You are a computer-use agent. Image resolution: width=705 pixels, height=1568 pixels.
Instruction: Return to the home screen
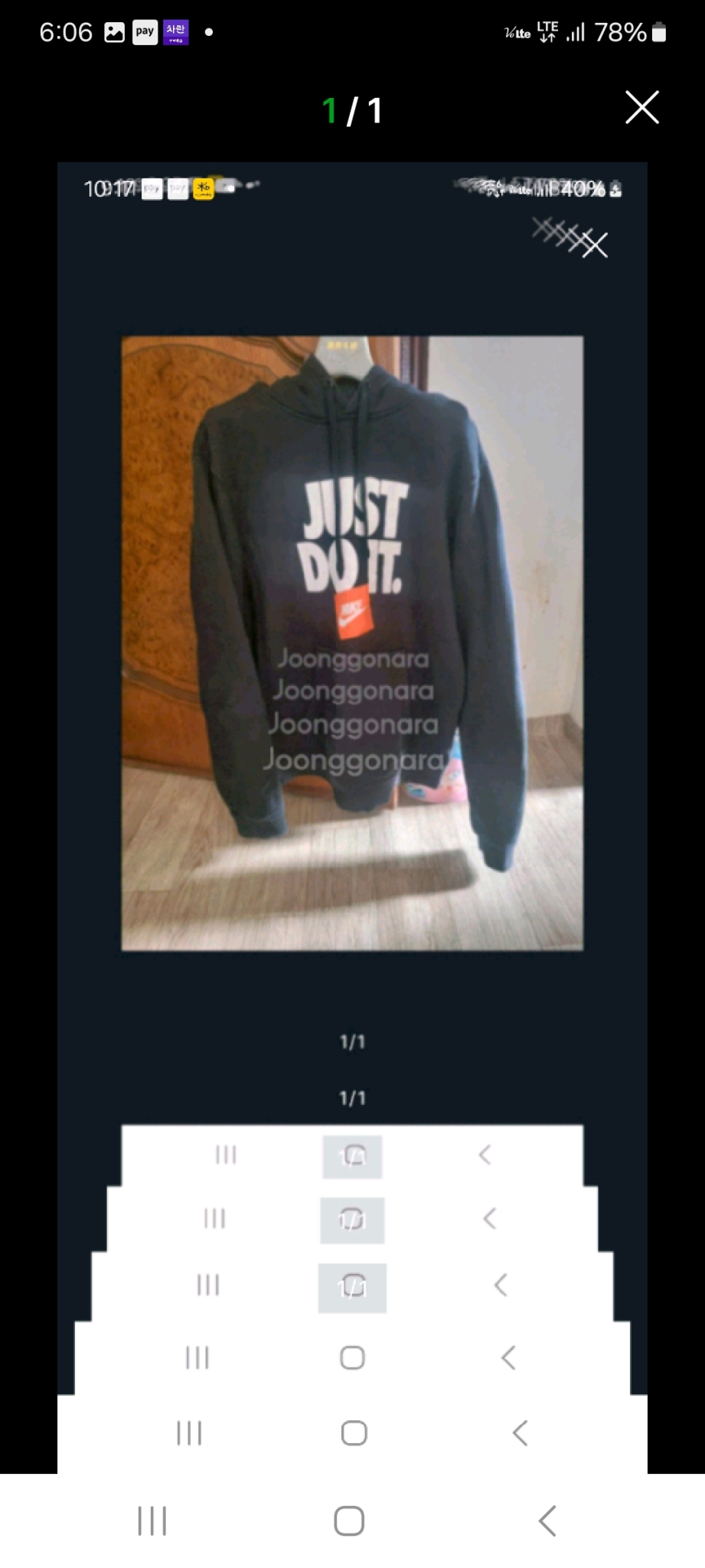tap(349, 1521)
